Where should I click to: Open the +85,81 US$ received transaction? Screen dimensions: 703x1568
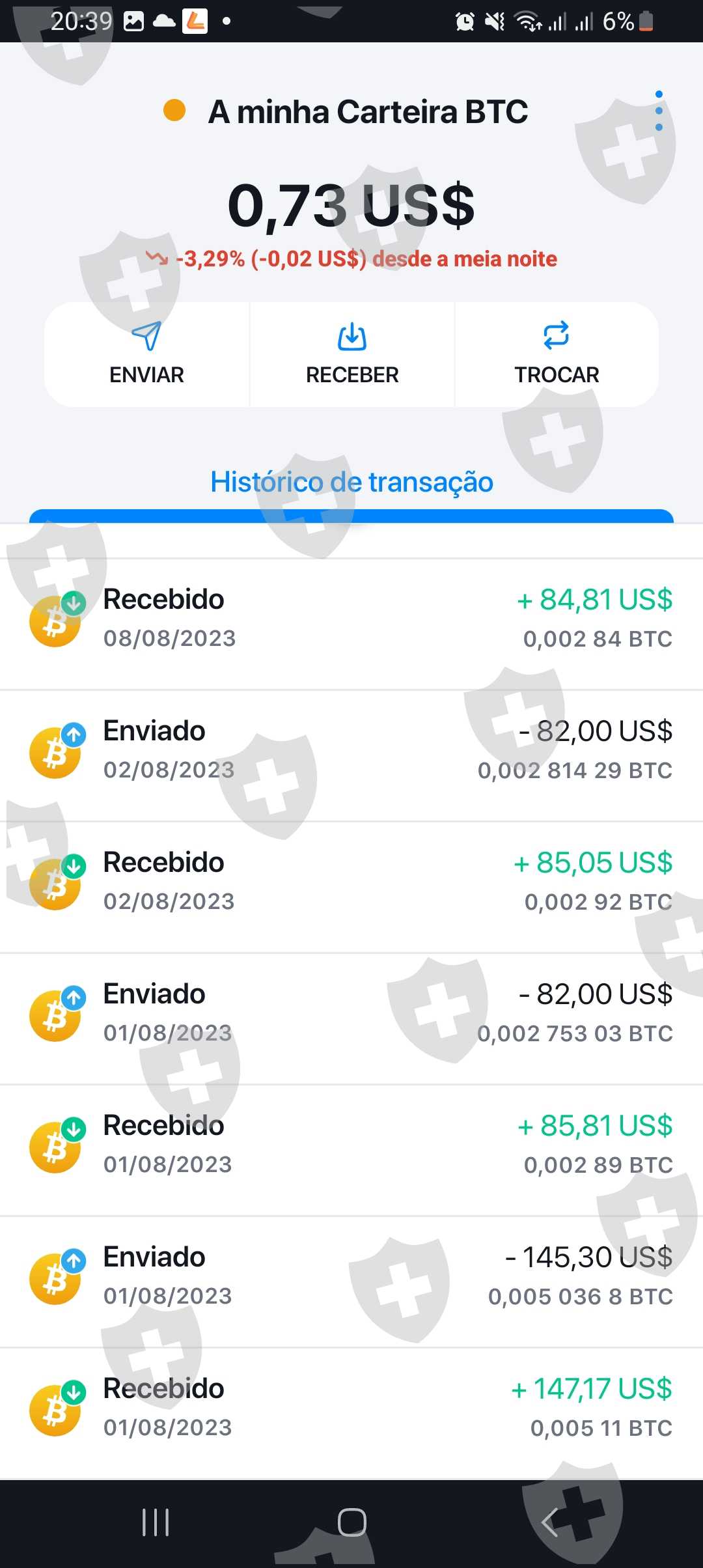351,1145
